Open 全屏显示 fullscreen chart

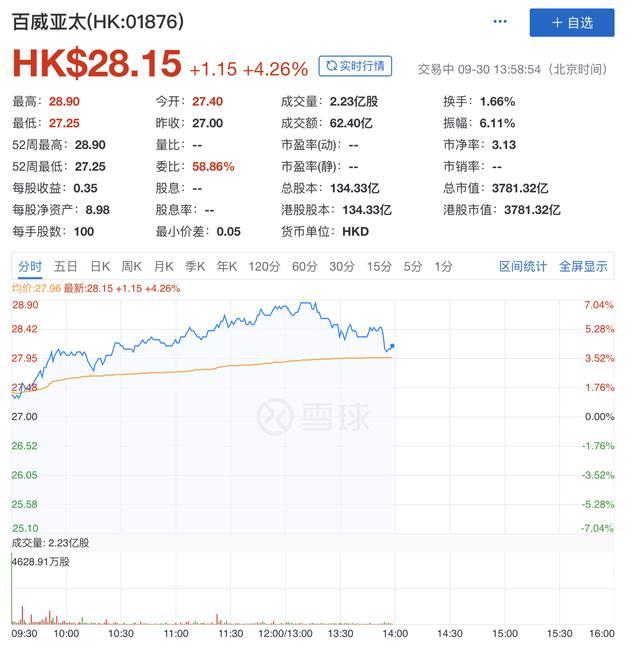pyautogui.click(x=583, y=266)
